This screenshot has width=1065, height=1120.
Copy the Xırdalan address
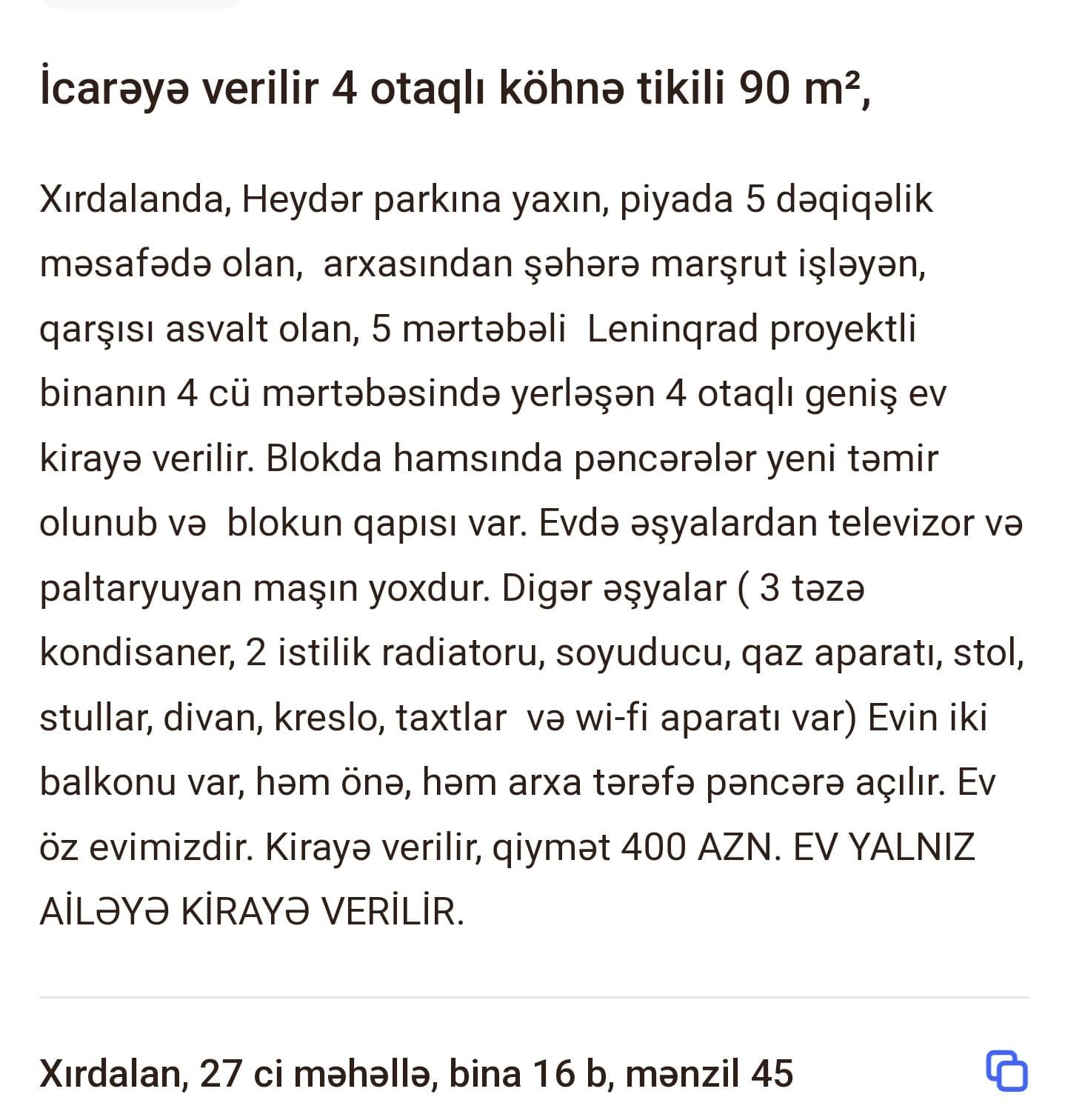click(1006, 1071)
